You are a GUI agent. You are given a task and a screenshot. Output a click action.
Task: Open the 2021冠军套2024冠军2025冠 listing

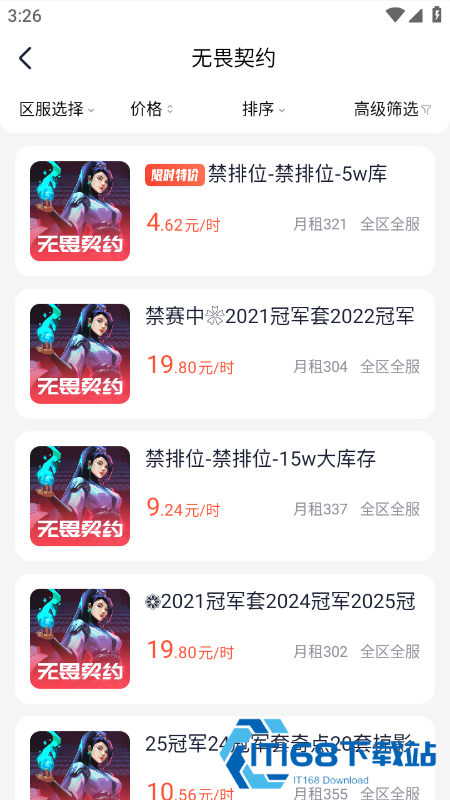click(225, 639)
